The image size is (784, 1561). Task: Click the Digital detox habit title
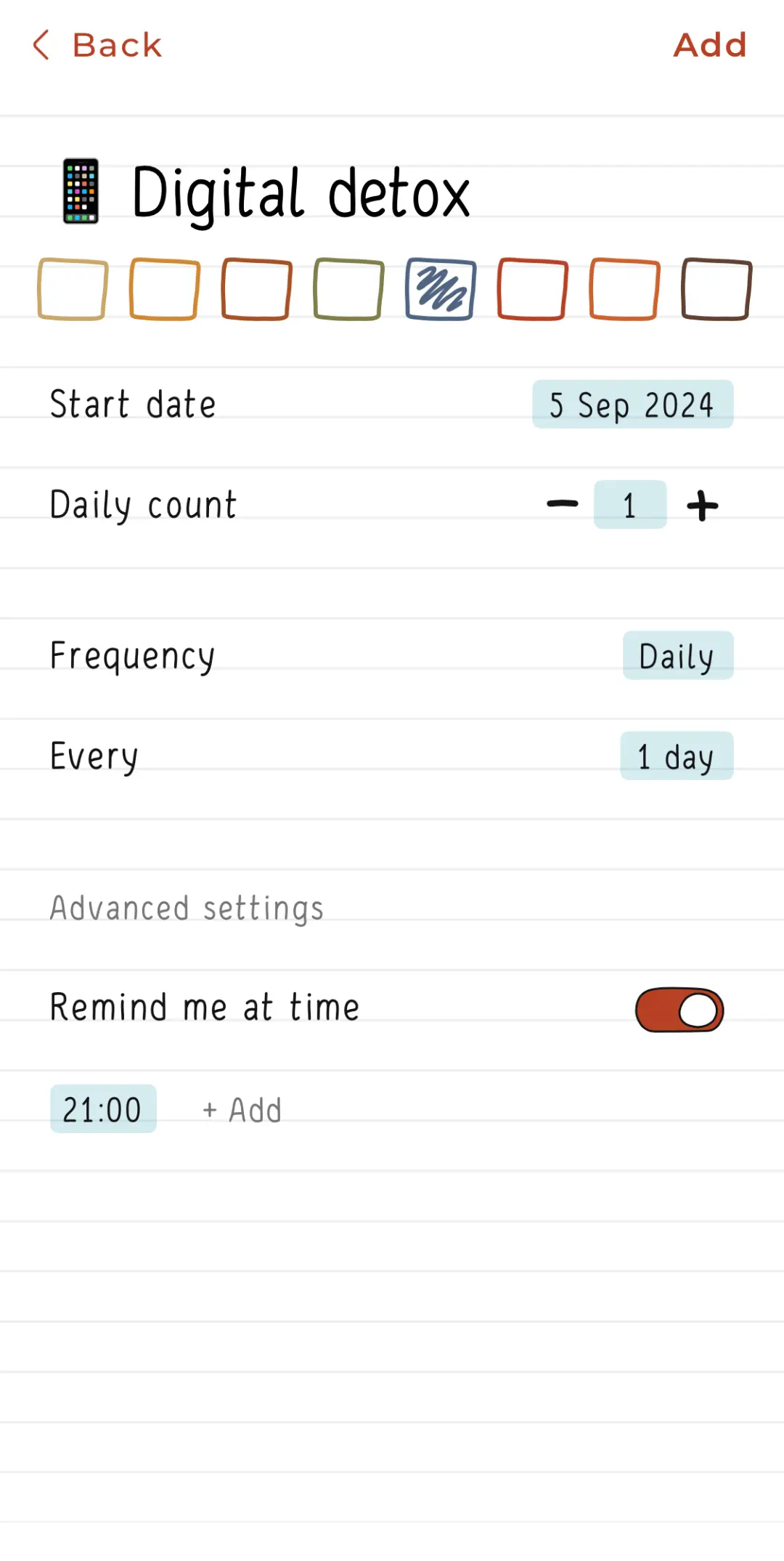(x=301, y=191)
